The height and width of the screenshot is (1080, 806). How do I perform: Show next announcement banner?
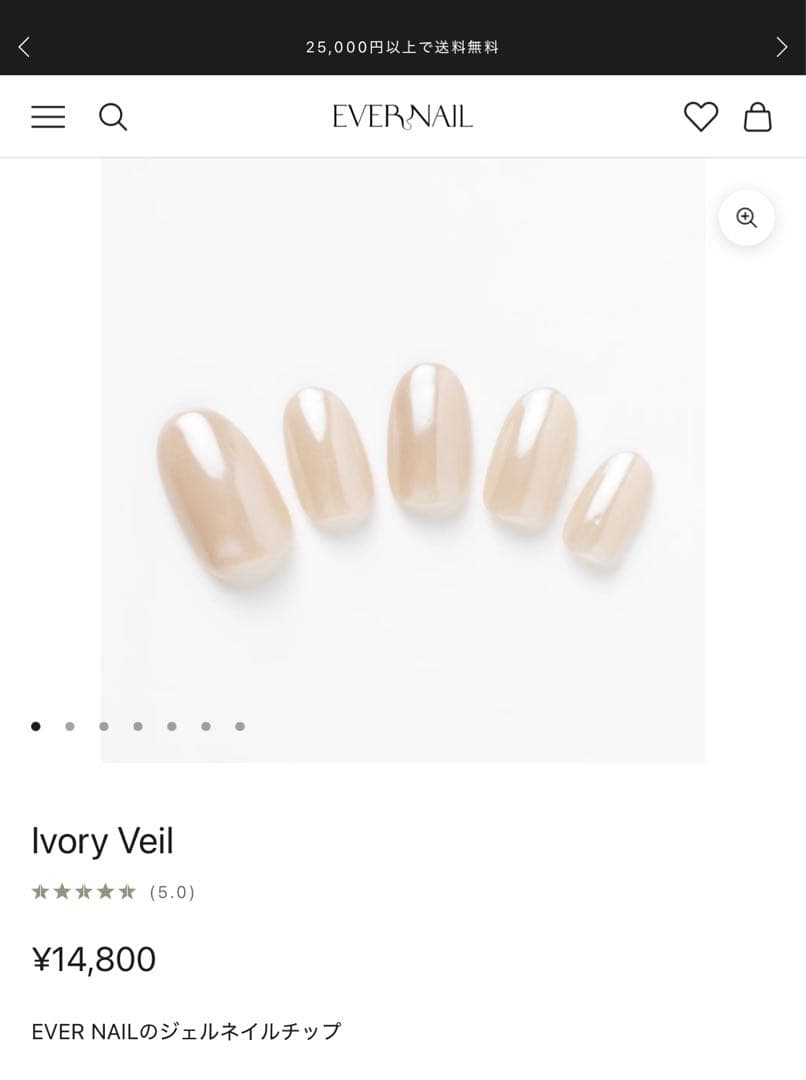781,47
